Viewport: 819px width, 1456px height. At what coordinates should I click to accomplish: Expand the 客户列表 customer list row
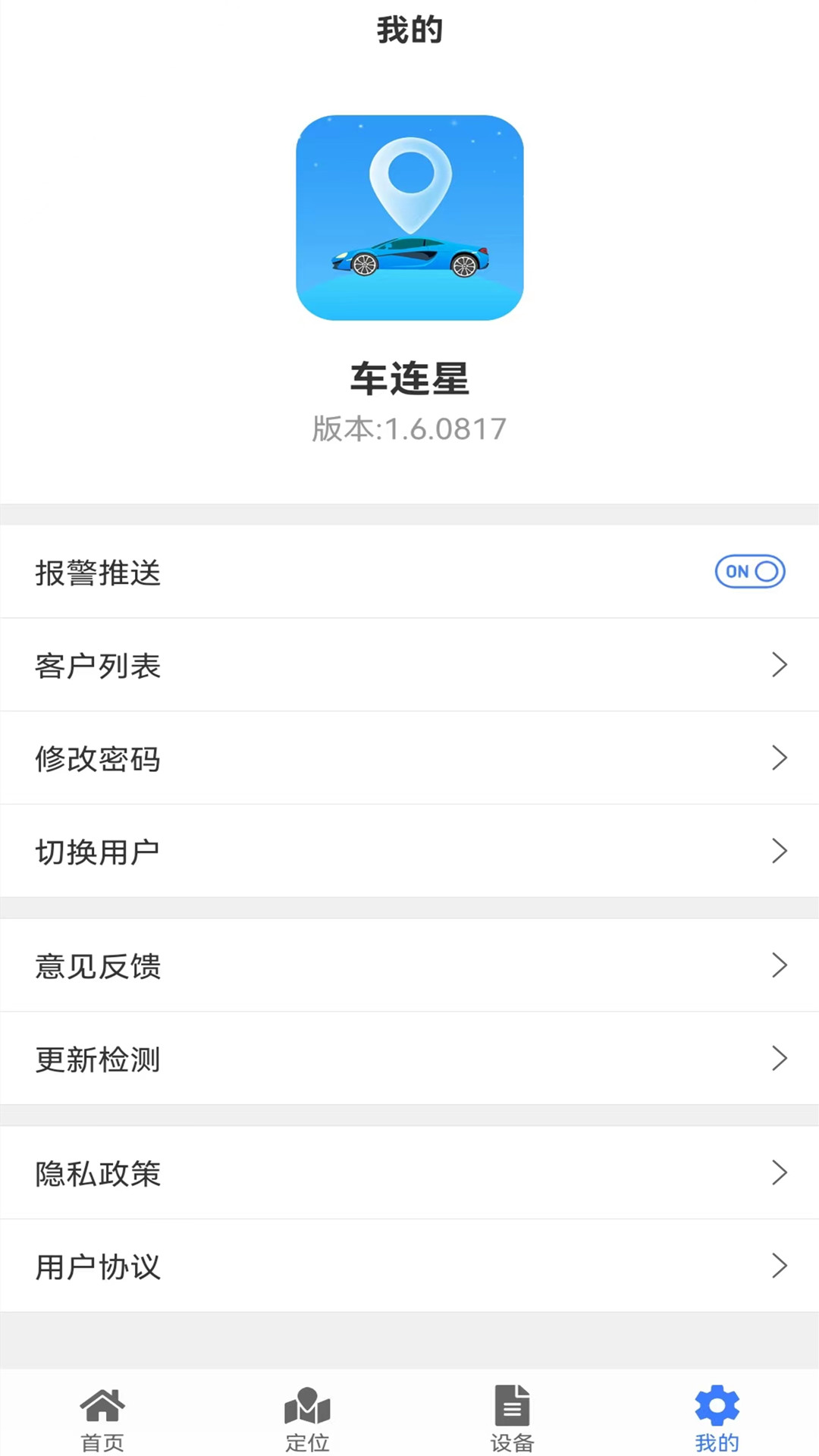pyautogui.click(x=409, y=665)
